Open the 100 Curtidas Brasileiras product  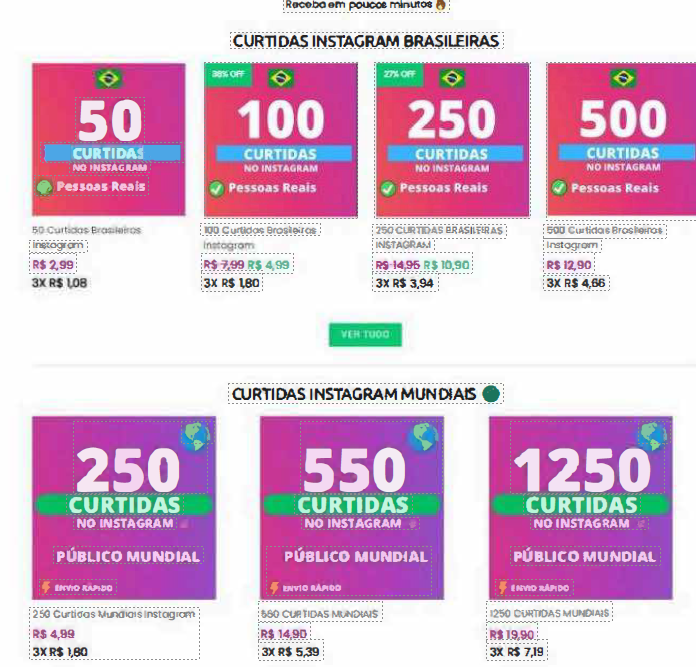280,140
